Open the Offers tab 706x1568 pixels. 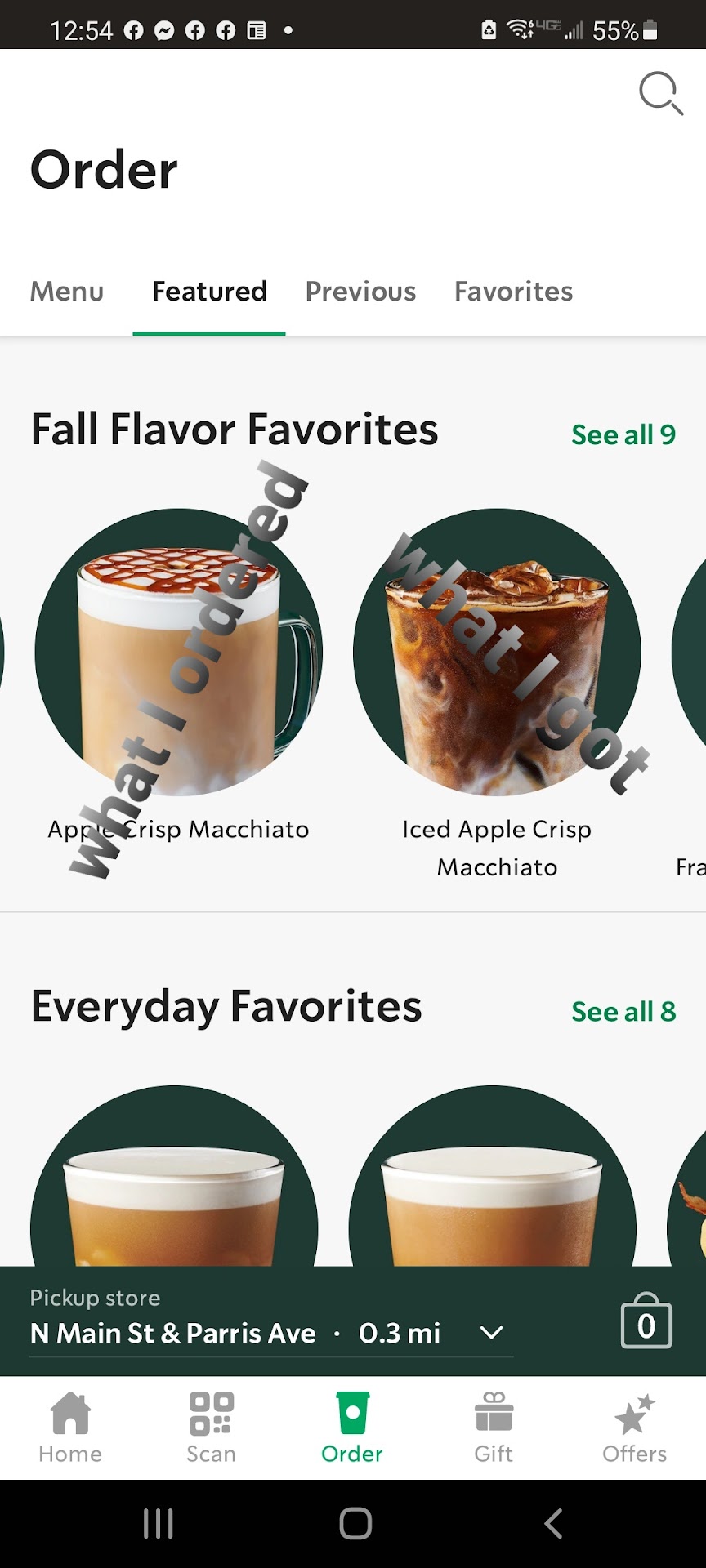(x=634, y=1428)
